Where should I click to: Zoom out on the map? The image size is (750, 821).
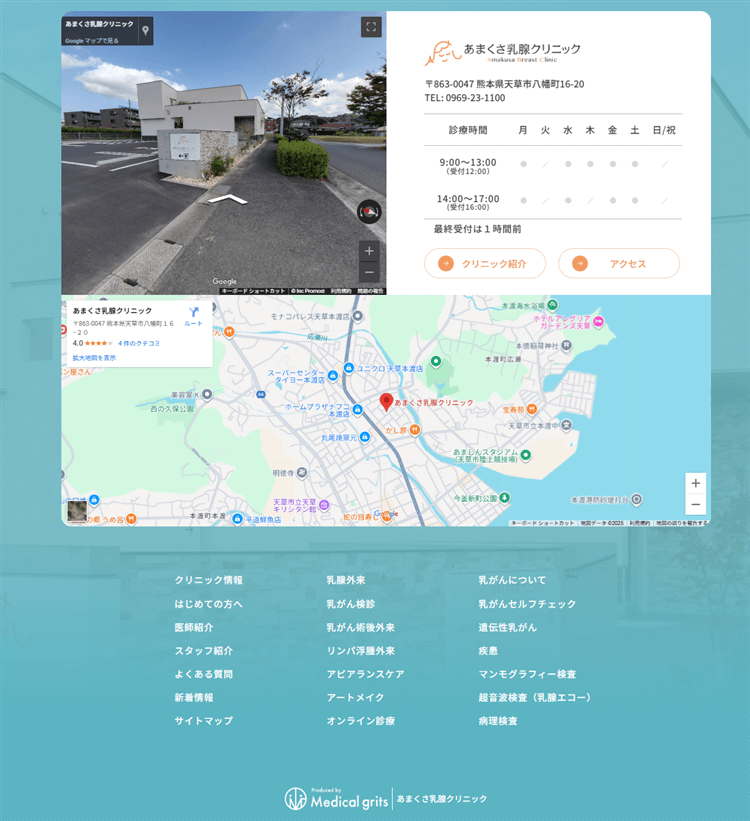click(x=695, y=504)
